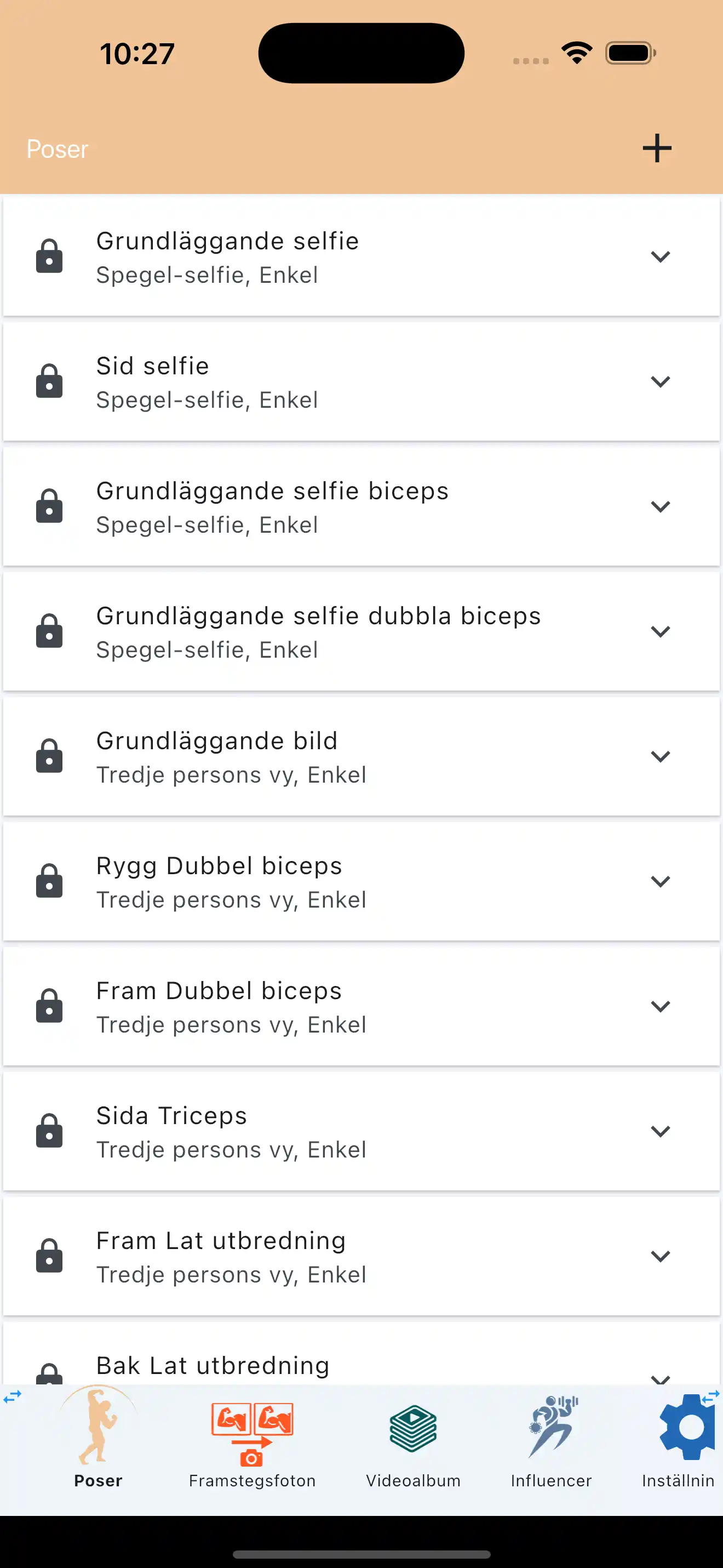Tap the lock on Grundläggande bild
This screenshot has height=1568, width=723.
pyautogui.click(x=49, y=756)
